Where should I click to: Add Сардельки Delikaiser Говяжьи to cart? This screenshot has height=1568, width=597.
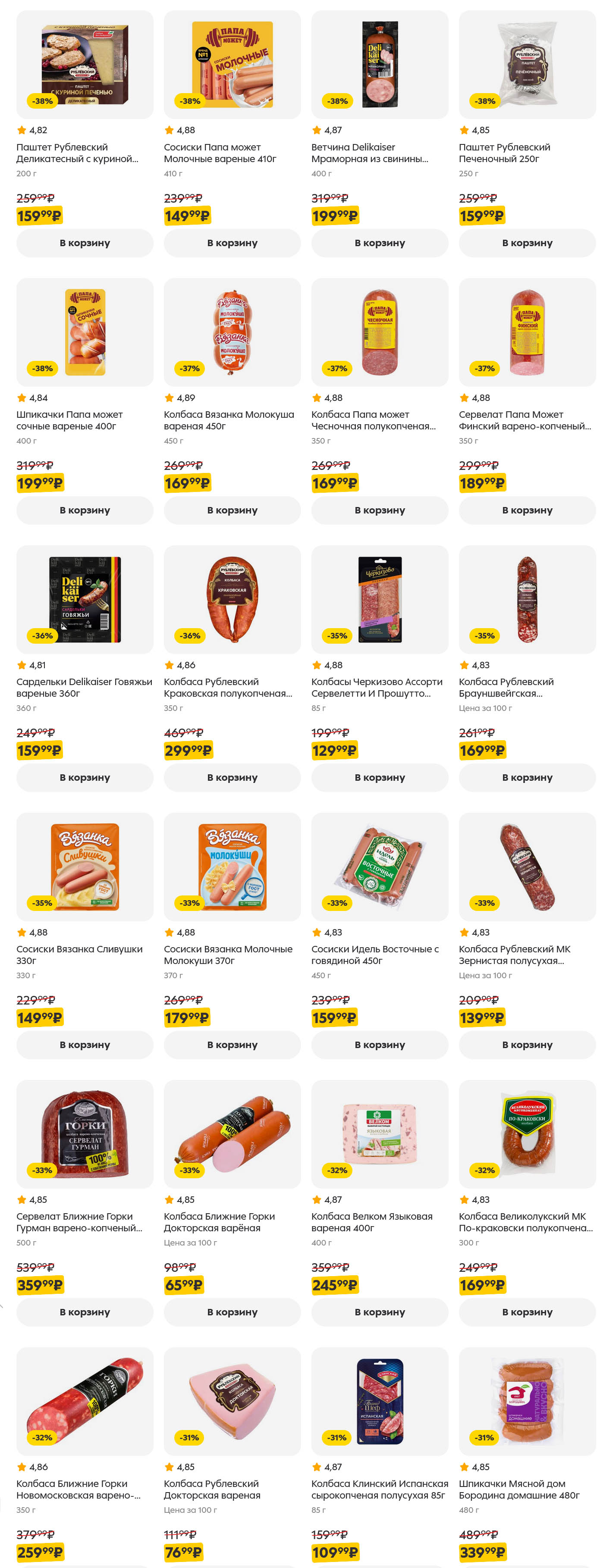[x=85, y=777]
